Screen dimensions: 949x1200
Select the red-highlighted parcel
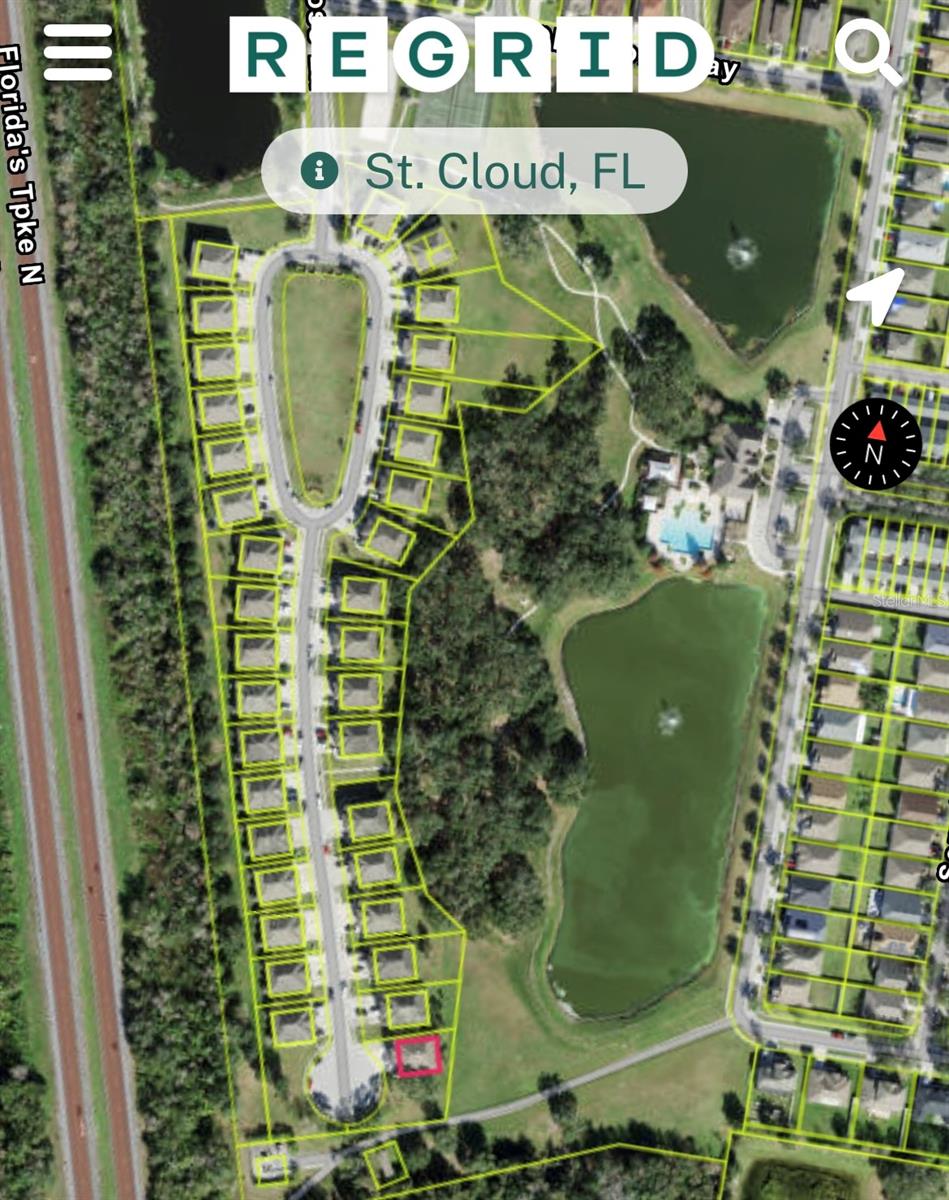pyautogui.click(x=419, y=1056)
